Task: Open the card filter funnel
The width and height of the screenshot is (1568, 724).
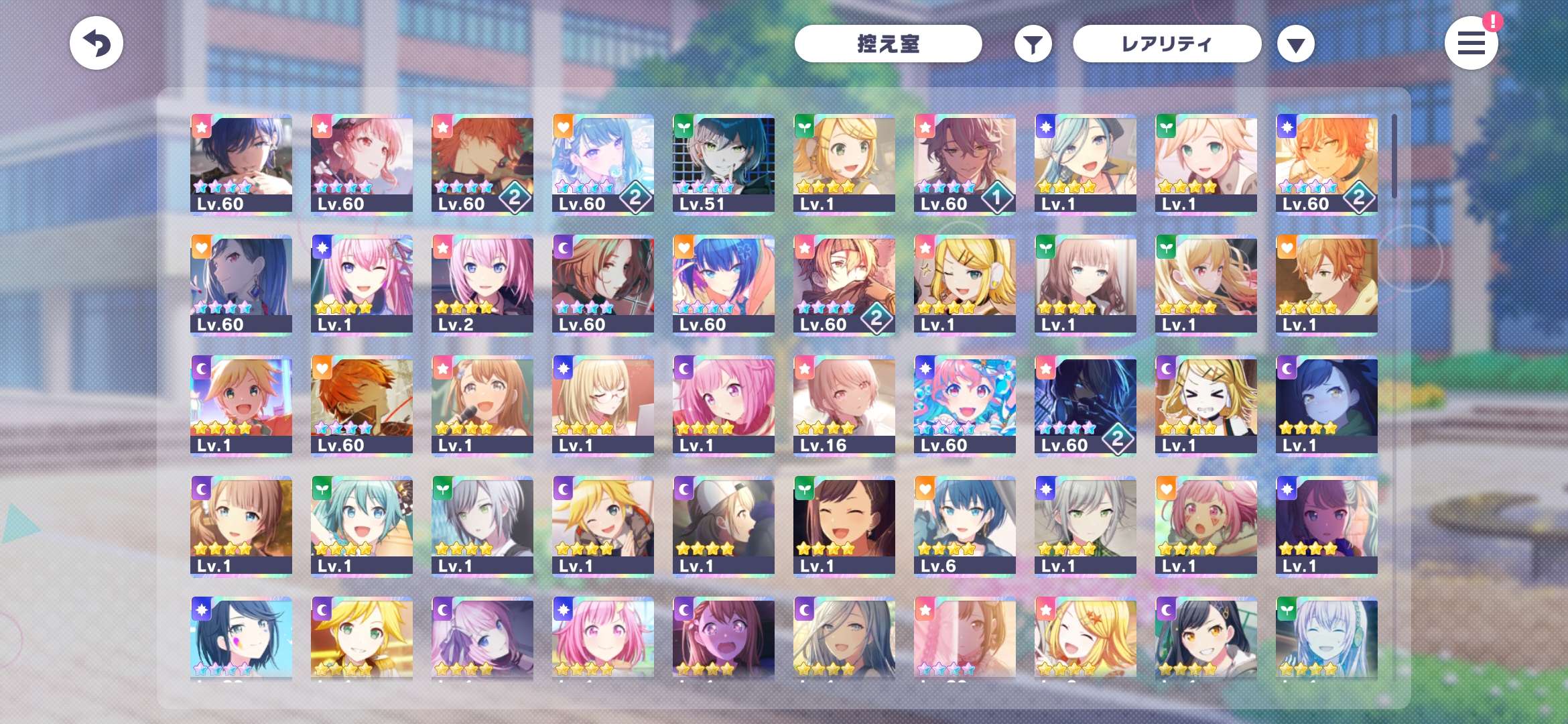Action: pos(1033,45)
